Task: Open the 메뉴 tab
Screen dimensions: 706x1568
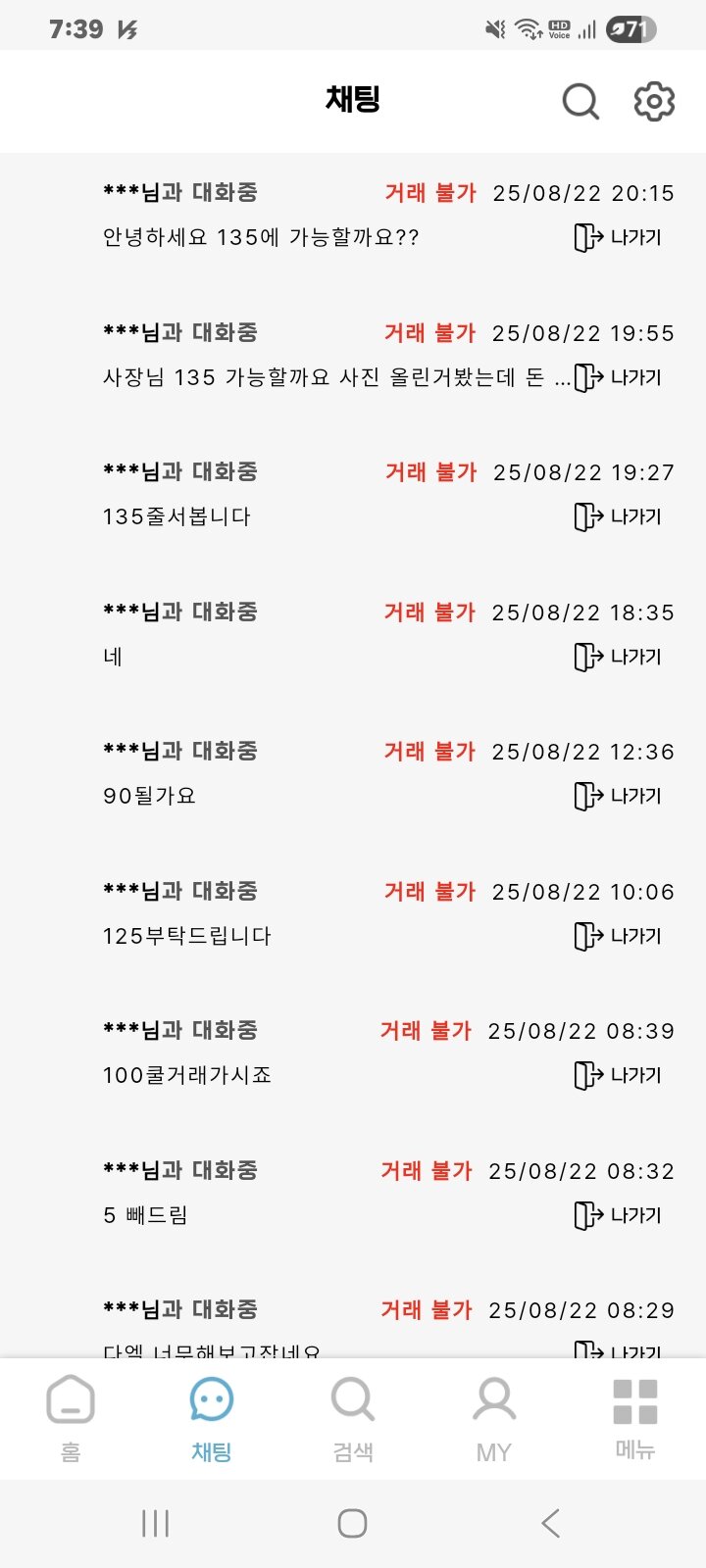Action: pos(635,1419)
